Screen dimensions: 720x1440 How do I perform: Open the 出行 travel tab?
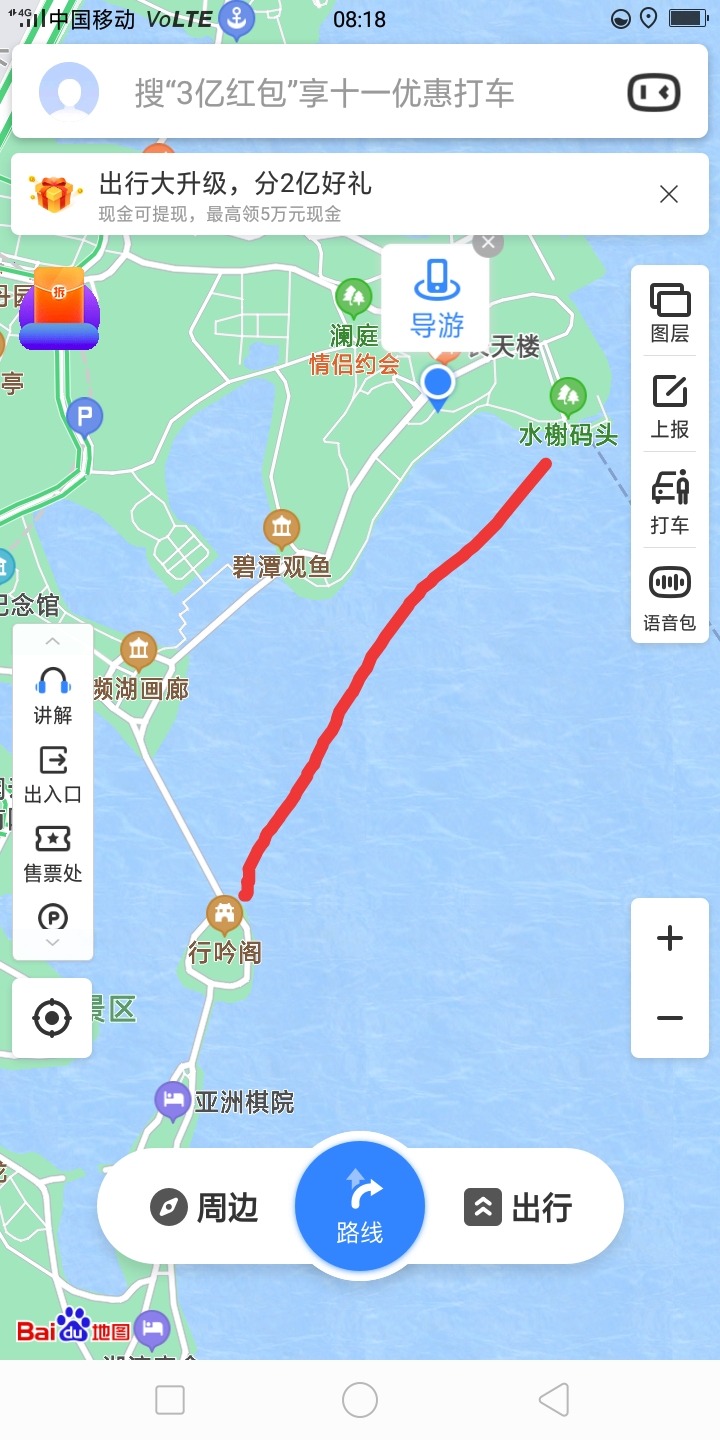[518, 1208]
